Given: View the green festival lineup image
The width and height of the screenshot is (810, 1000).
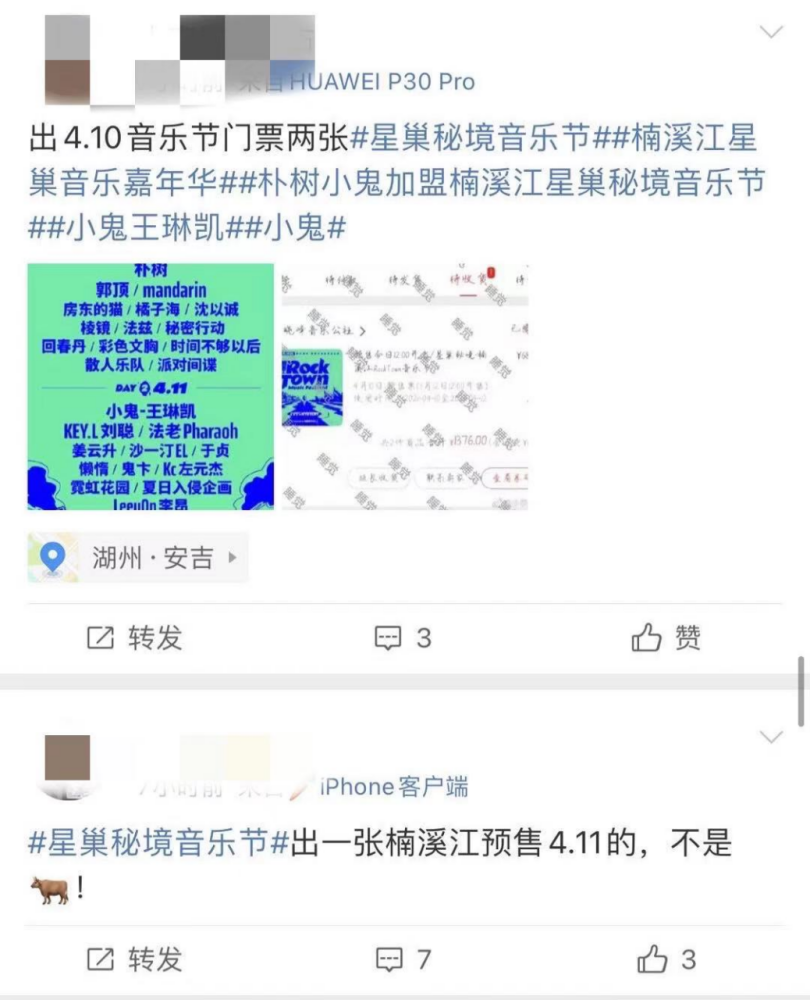Looking at the screenshot, I should click(150, 386).
